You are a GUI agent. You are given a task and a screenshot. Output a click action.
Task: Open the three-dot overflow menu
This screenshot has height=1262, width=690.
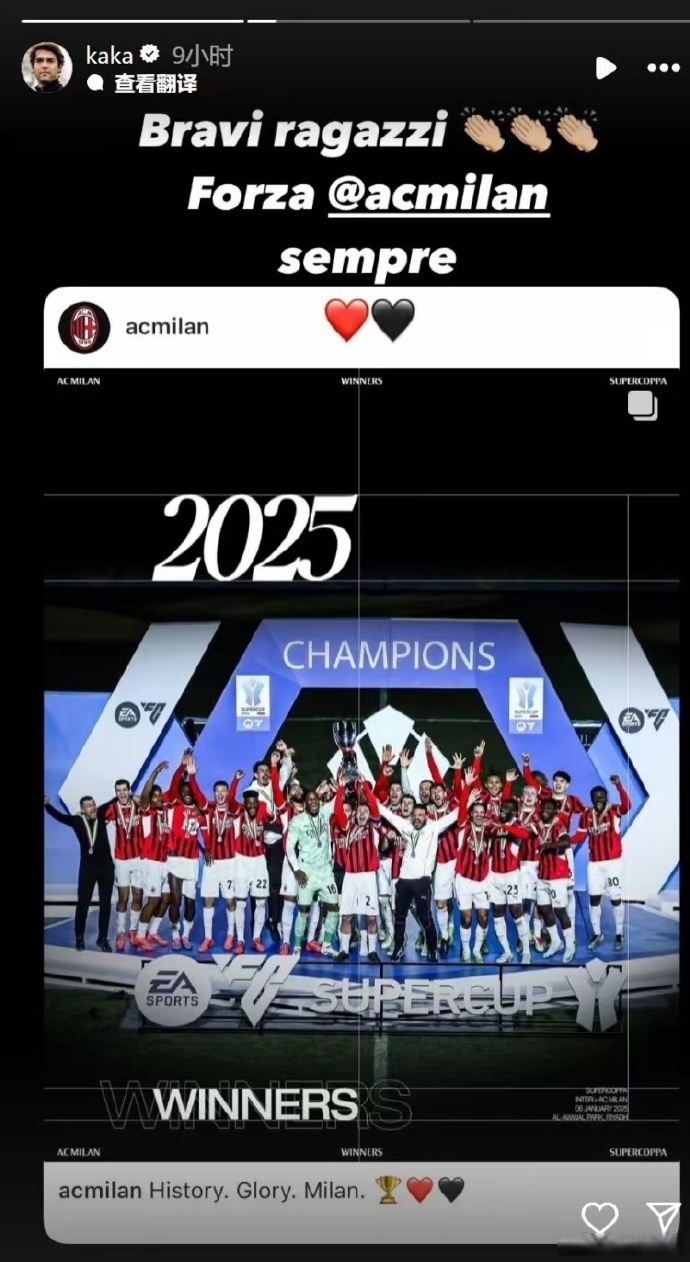tap(663, 68)
